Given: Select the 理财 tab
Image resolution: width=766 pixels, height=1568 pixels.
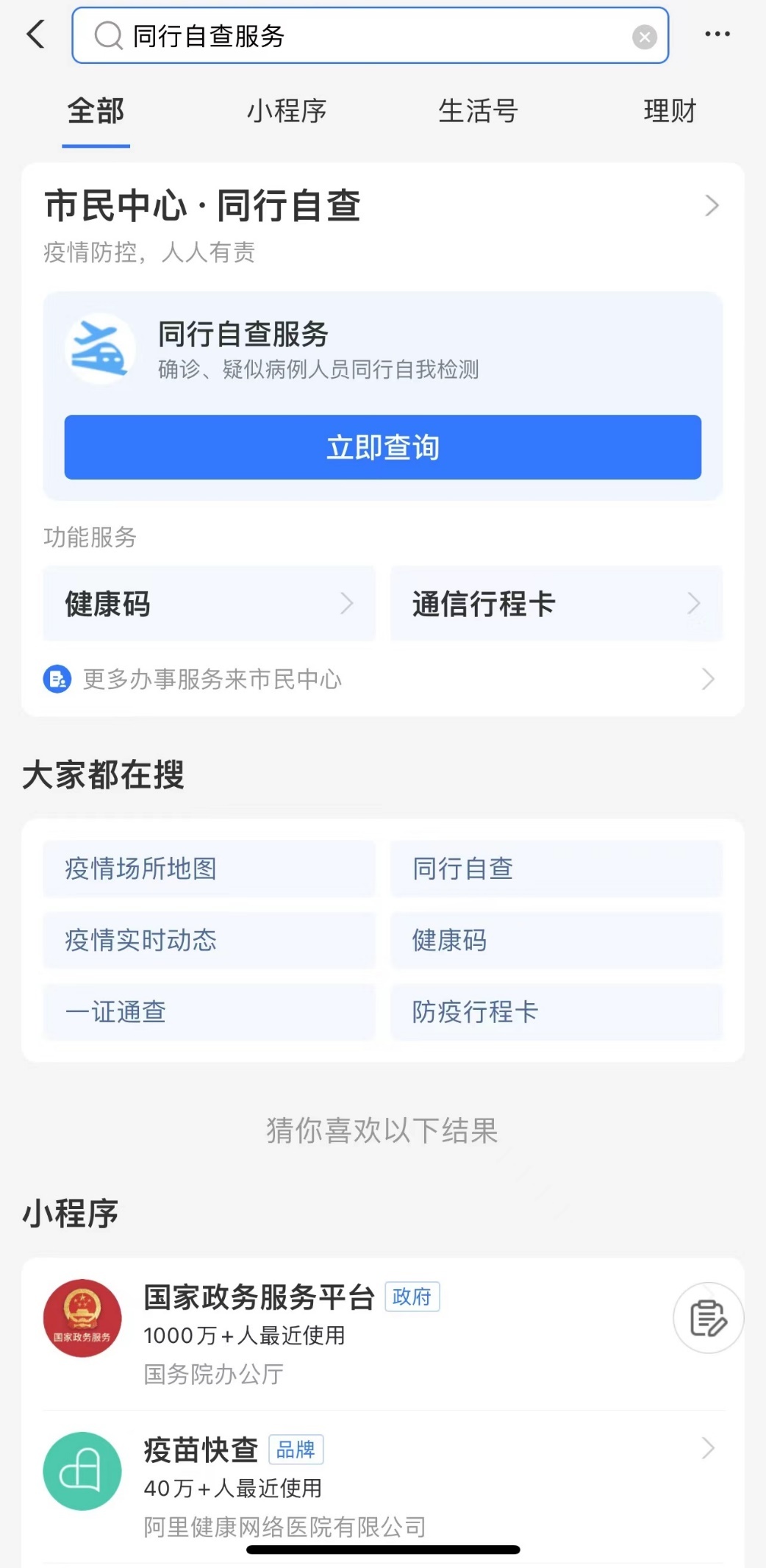Looking at the screenshot, I should coord(669,112).
